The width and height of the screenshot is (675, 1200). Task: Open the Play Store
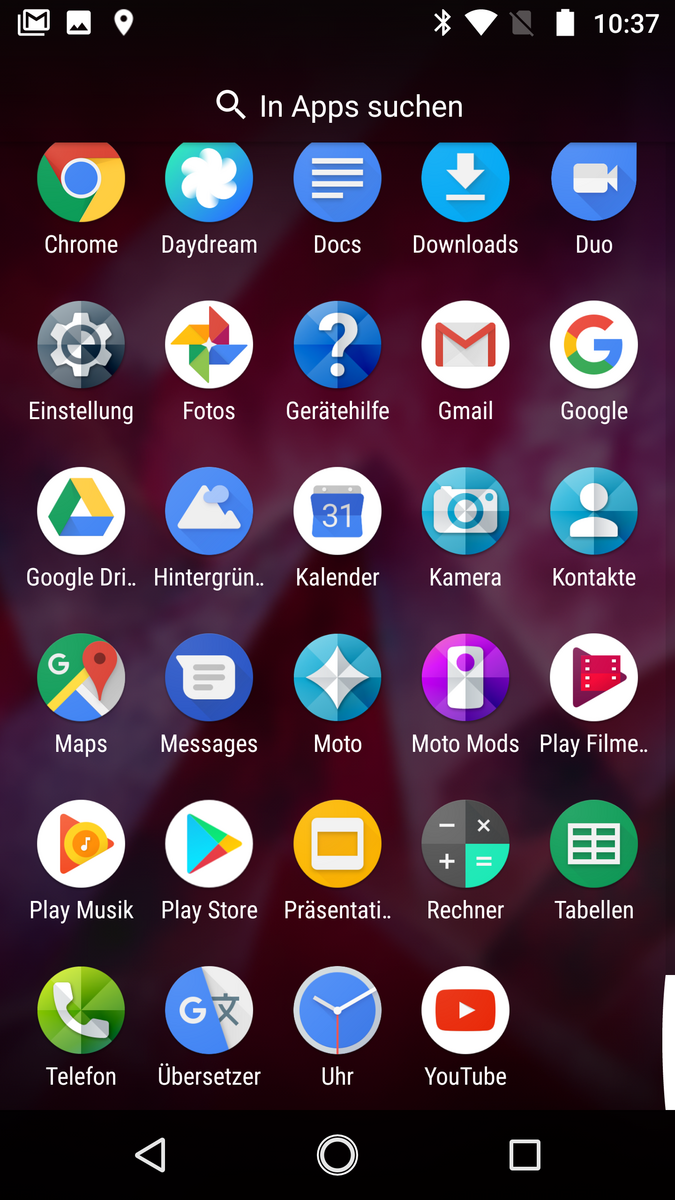click(x=209, y=843)
